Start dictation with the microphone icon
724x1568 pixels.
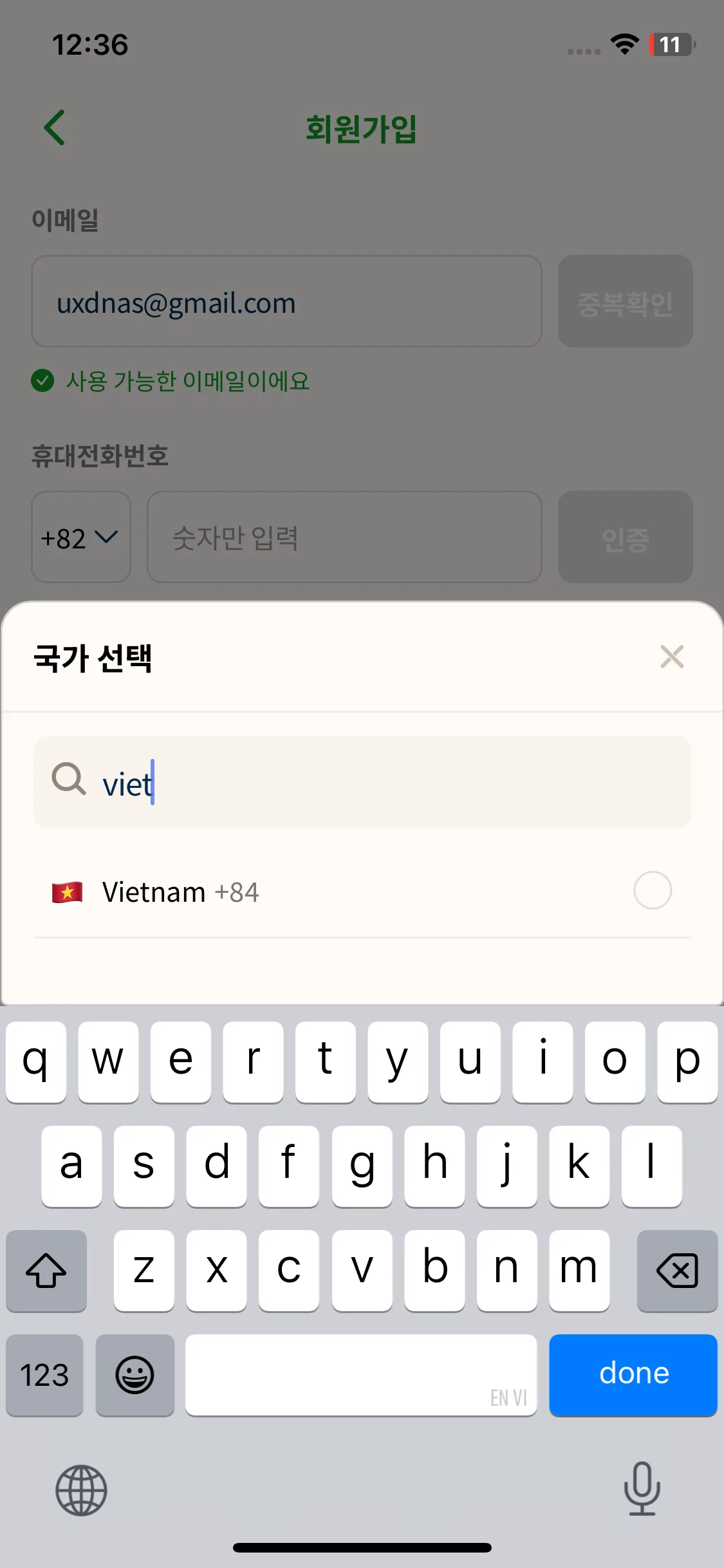(642, 1489)
